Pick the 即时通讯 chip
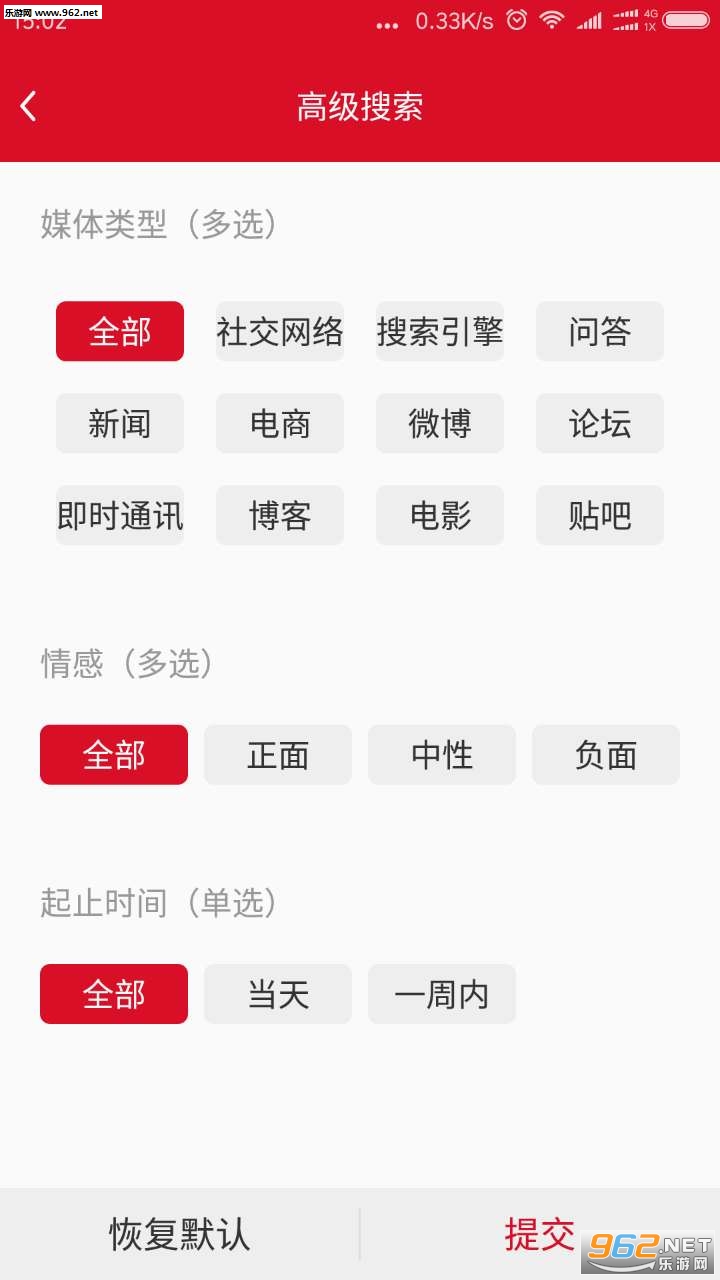The width and height of the screenshot is (720, 1280). [120, 515]
